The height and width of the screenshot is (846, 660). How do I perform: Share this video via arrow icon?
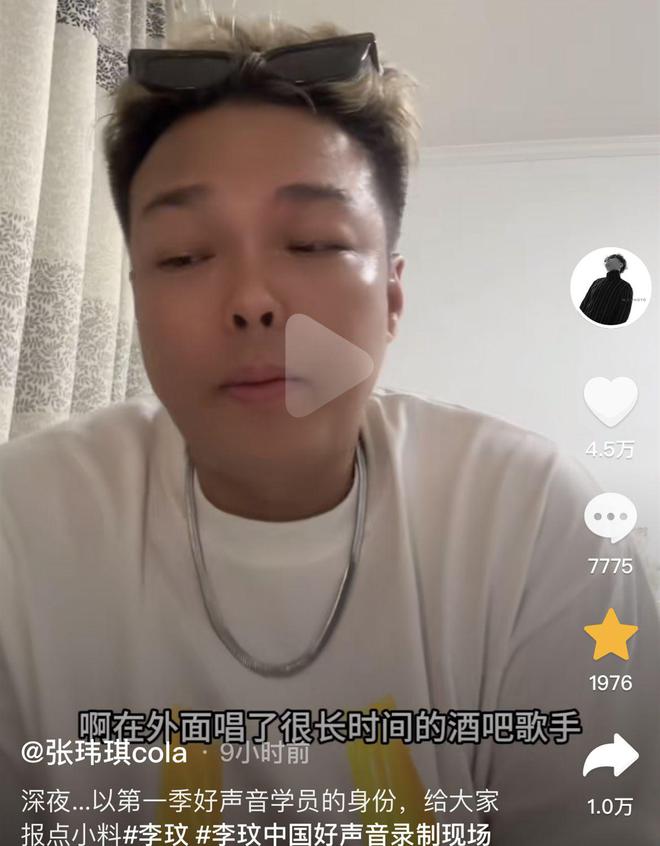(610, 756)
